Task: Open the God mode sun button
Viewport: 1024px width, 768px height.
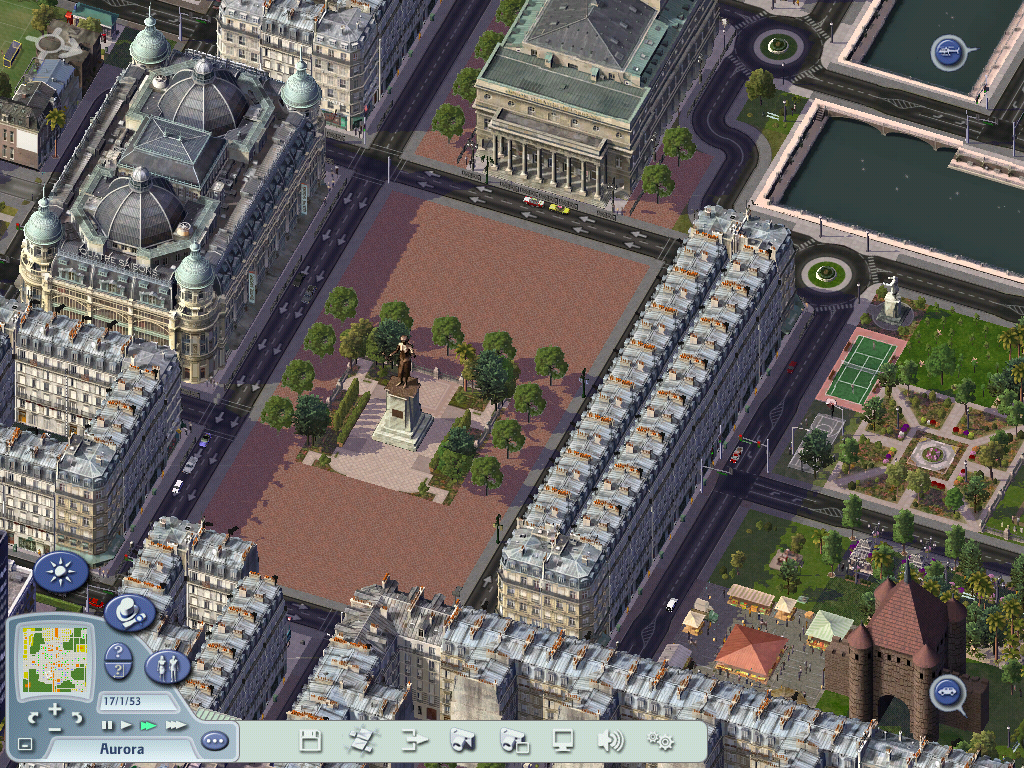Action: 60,573
